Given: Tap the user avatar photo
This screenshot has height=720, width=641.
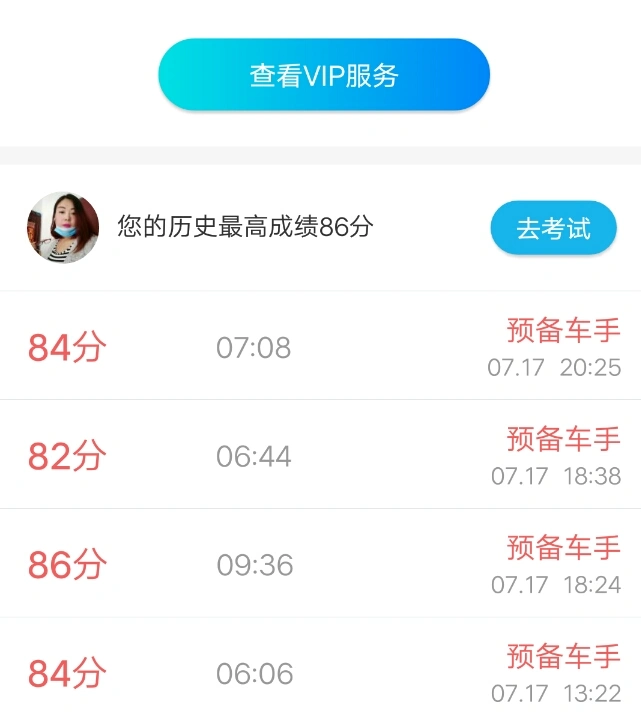Looking at the screenshot, I should pos(63,228).
